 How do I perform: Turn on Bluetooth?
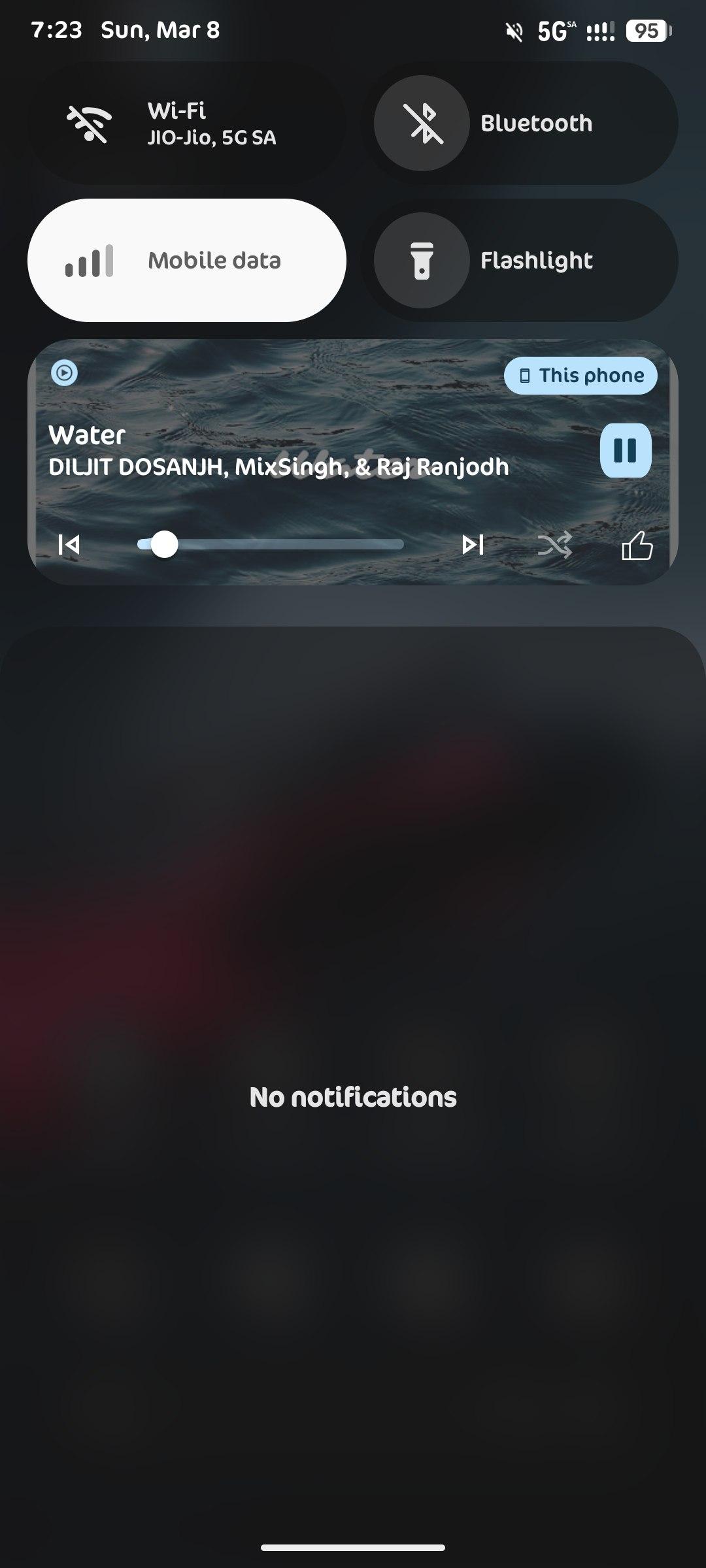coord(422,123)
